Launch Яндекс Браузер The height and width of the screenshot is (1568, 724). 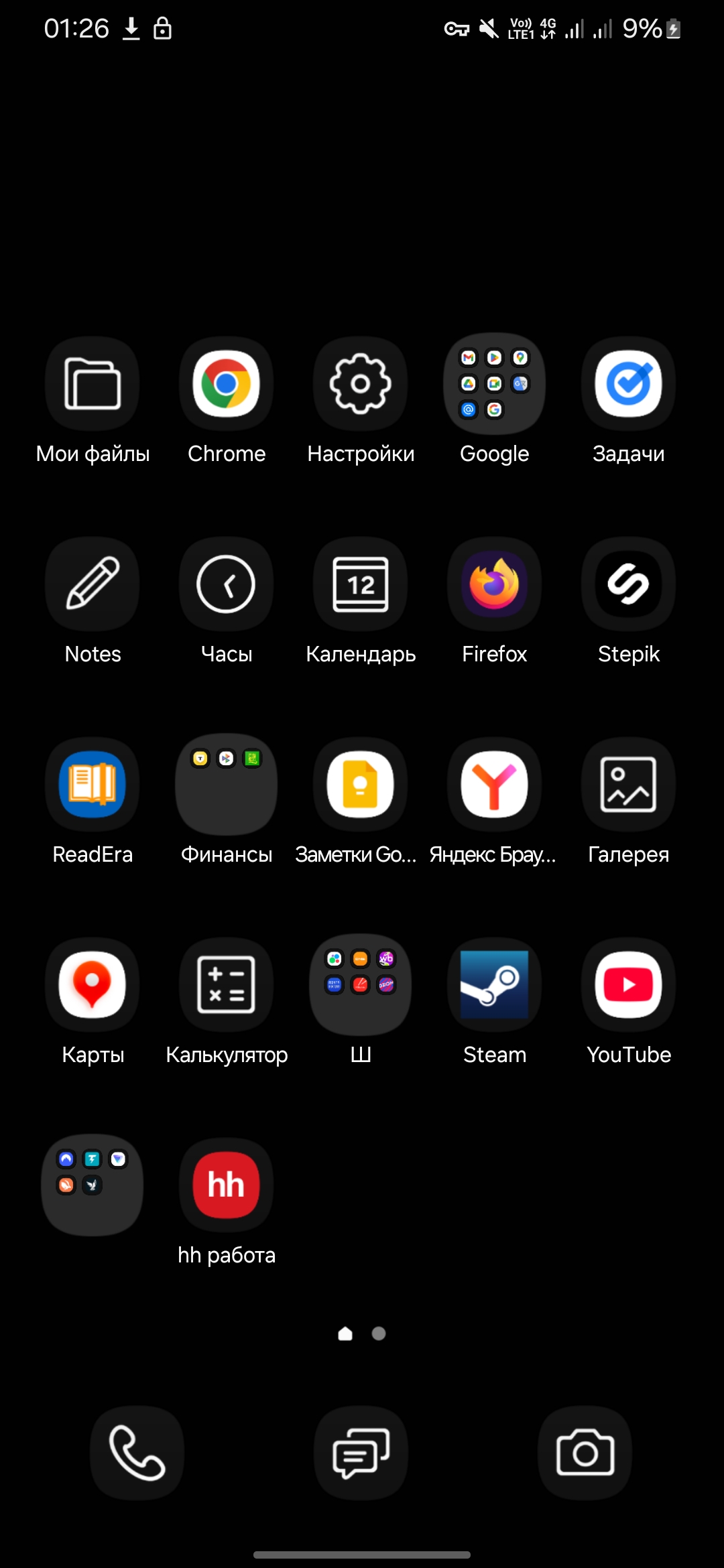tap(495, 785)
